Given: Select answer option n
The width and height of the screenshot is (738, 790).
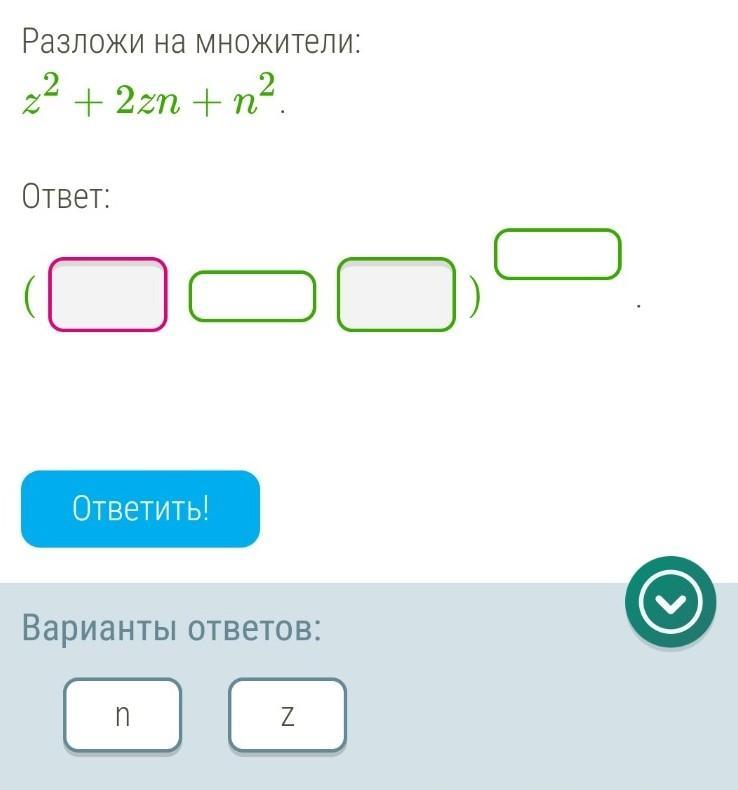Looking at the screenshot, I should (x=123, y=714).
